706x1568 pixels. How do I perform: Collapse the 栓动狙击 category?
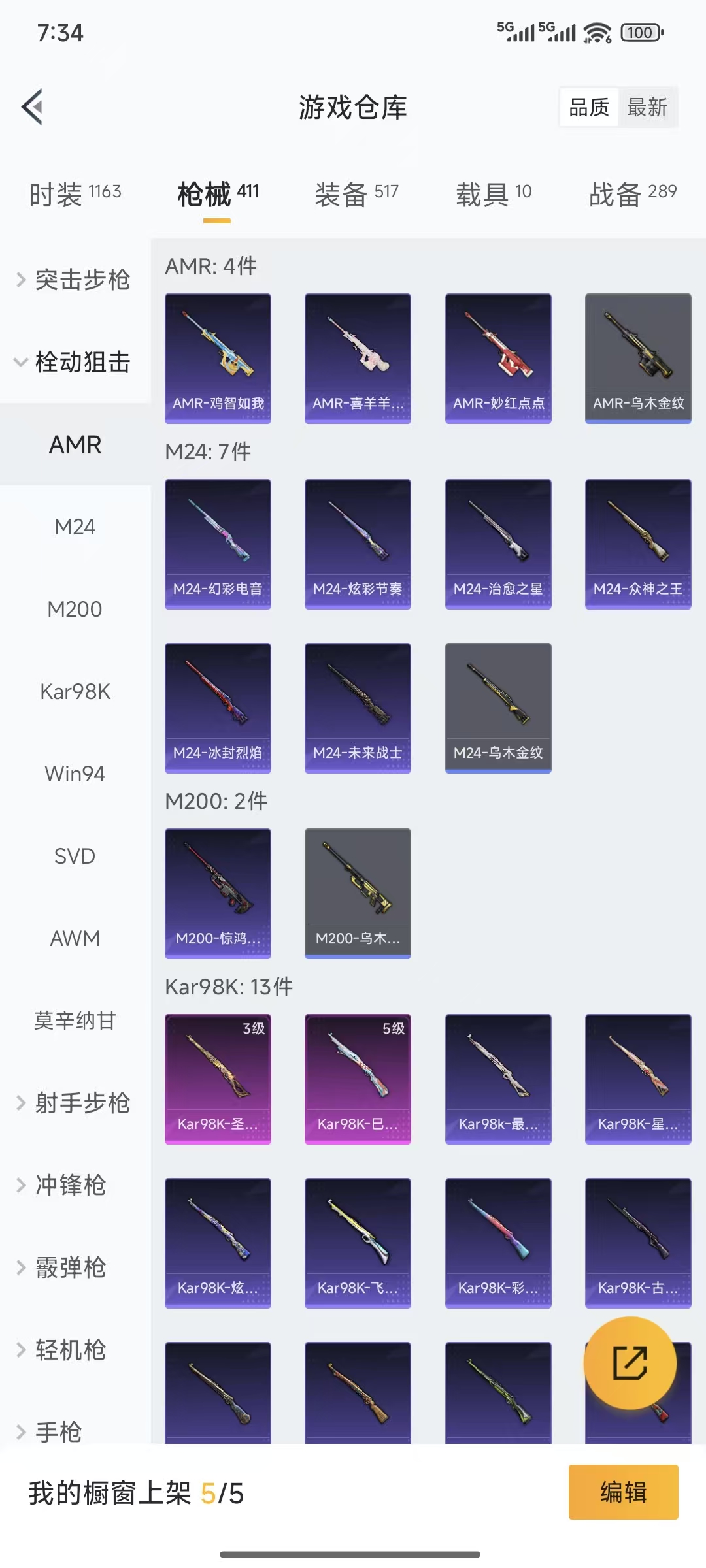tap(75, 362)
